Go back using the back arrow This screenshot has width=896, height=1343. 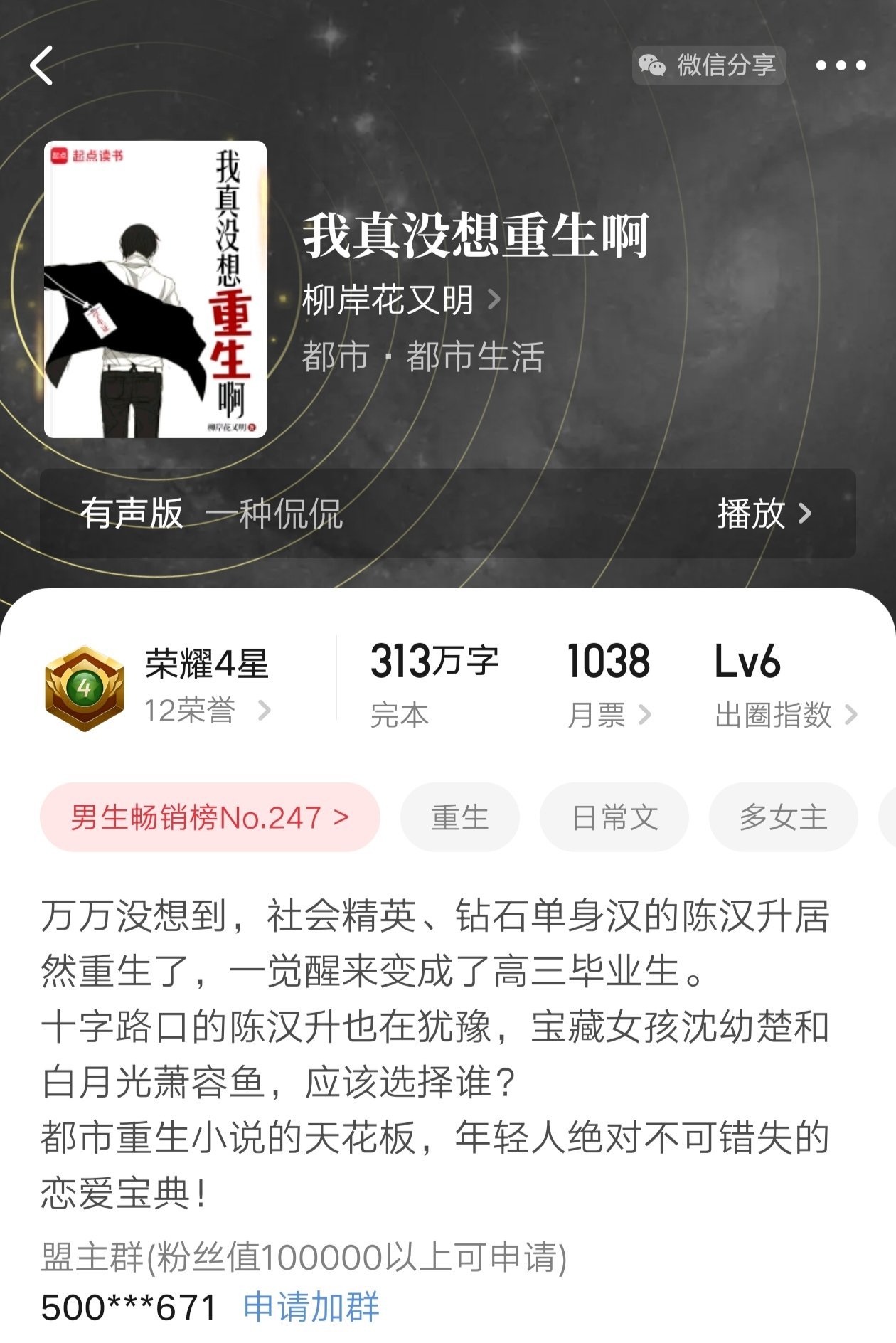click(x=43, y=65)
